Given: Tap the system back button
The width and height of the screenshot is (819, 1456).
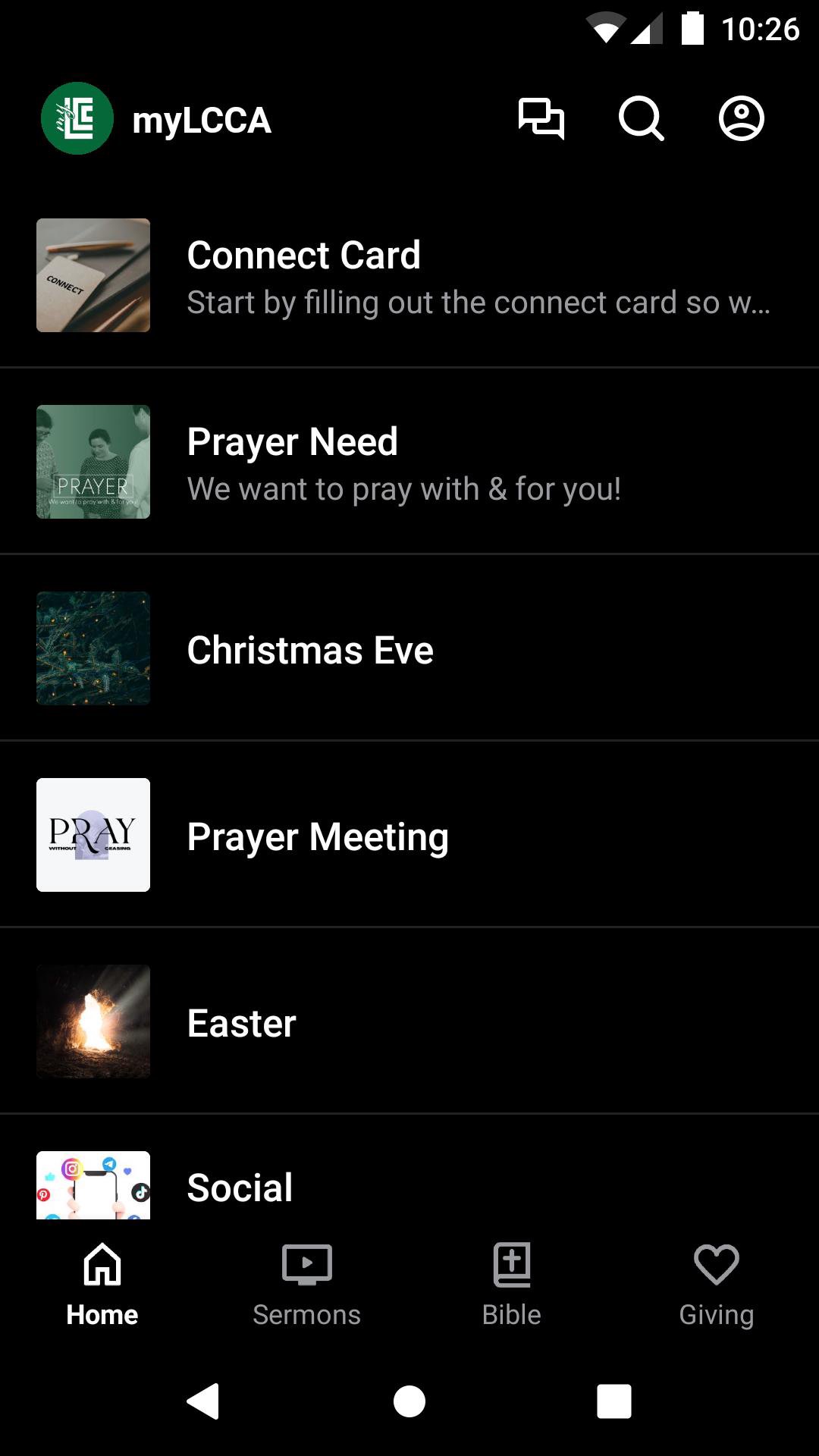Looking at the screenshot, I should (203, 1401).
